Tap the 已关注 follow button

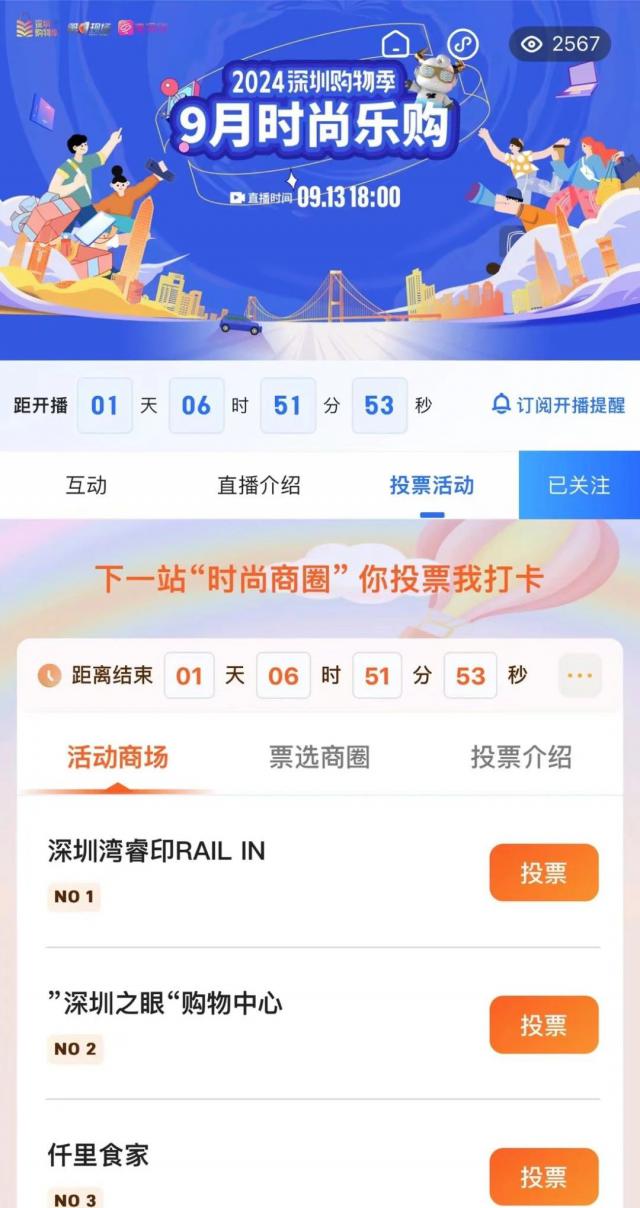(579, 486)
